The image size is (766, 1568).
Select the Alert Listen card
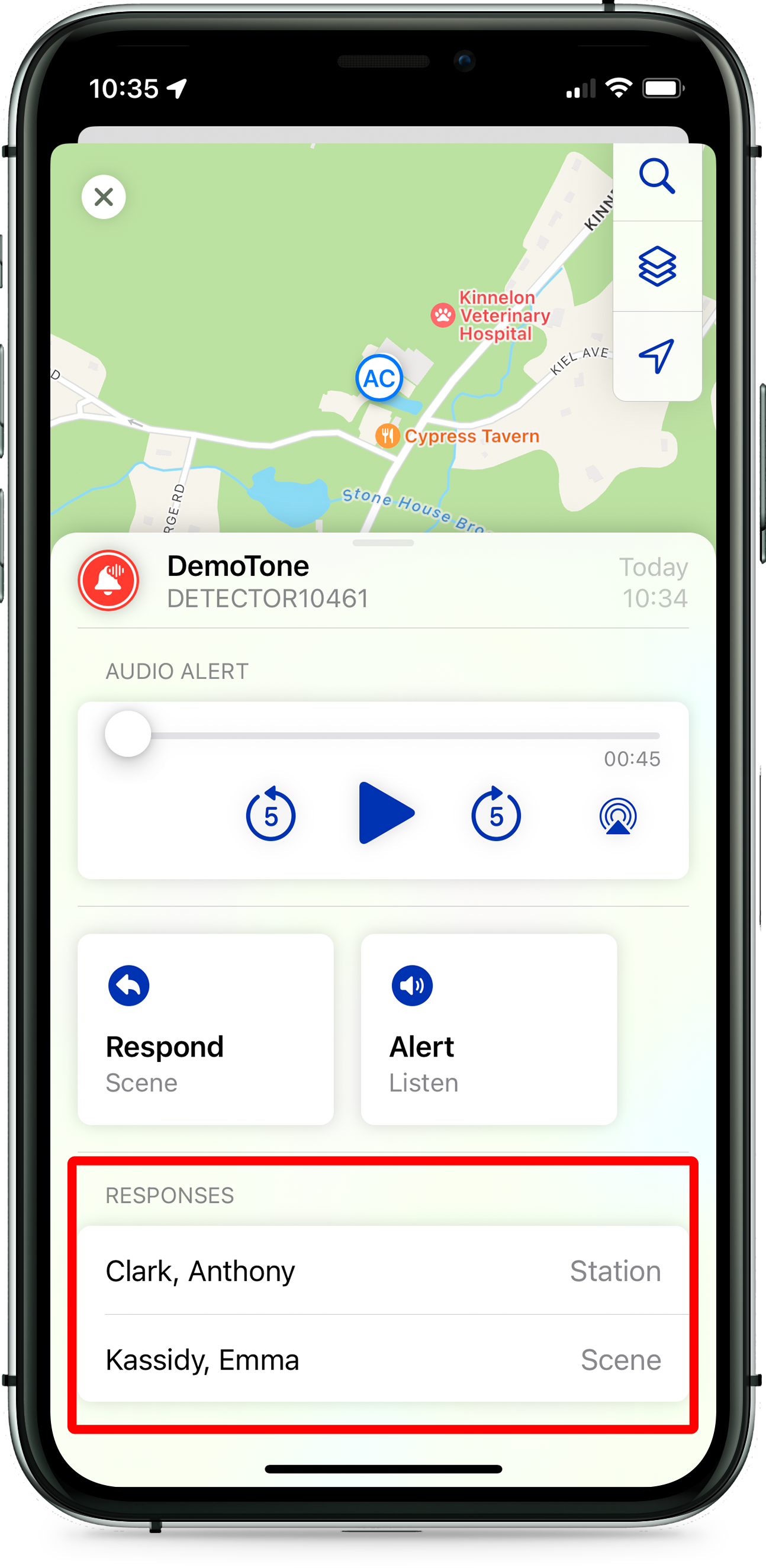(x=488, y=1029)
